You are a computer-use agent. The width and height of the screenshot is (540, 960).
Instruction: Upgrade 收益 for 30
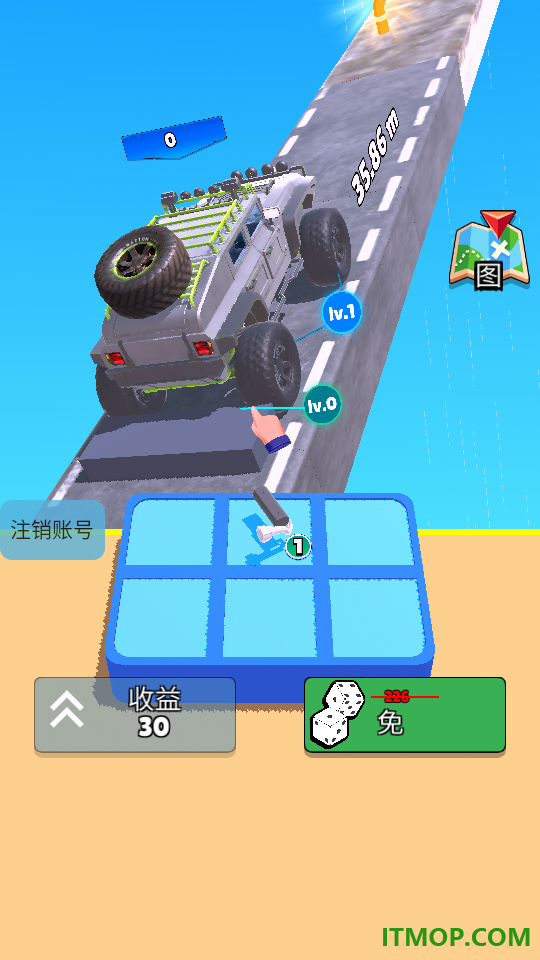click(135, 714)
